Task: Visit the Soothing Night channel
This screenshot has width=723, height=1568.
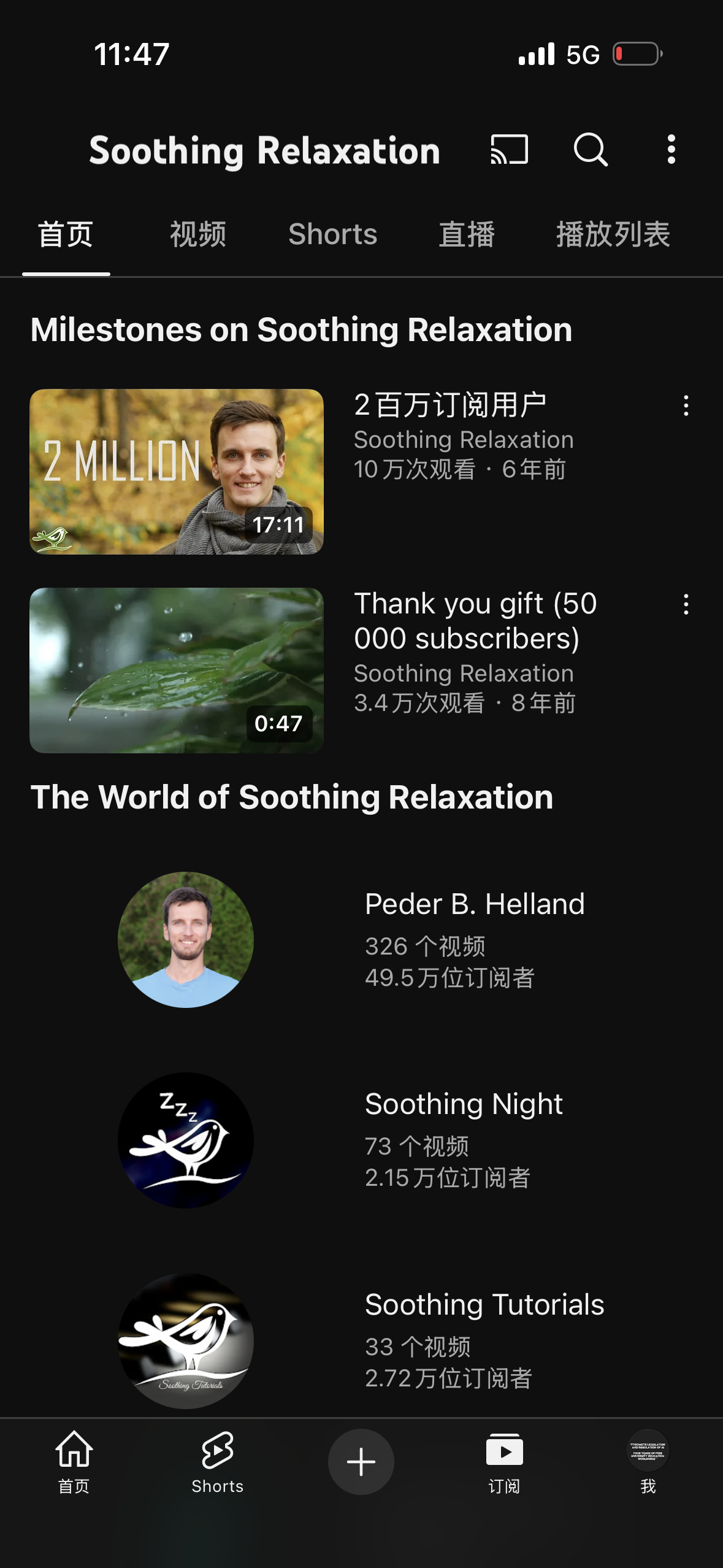Action: click(186, 1140)
